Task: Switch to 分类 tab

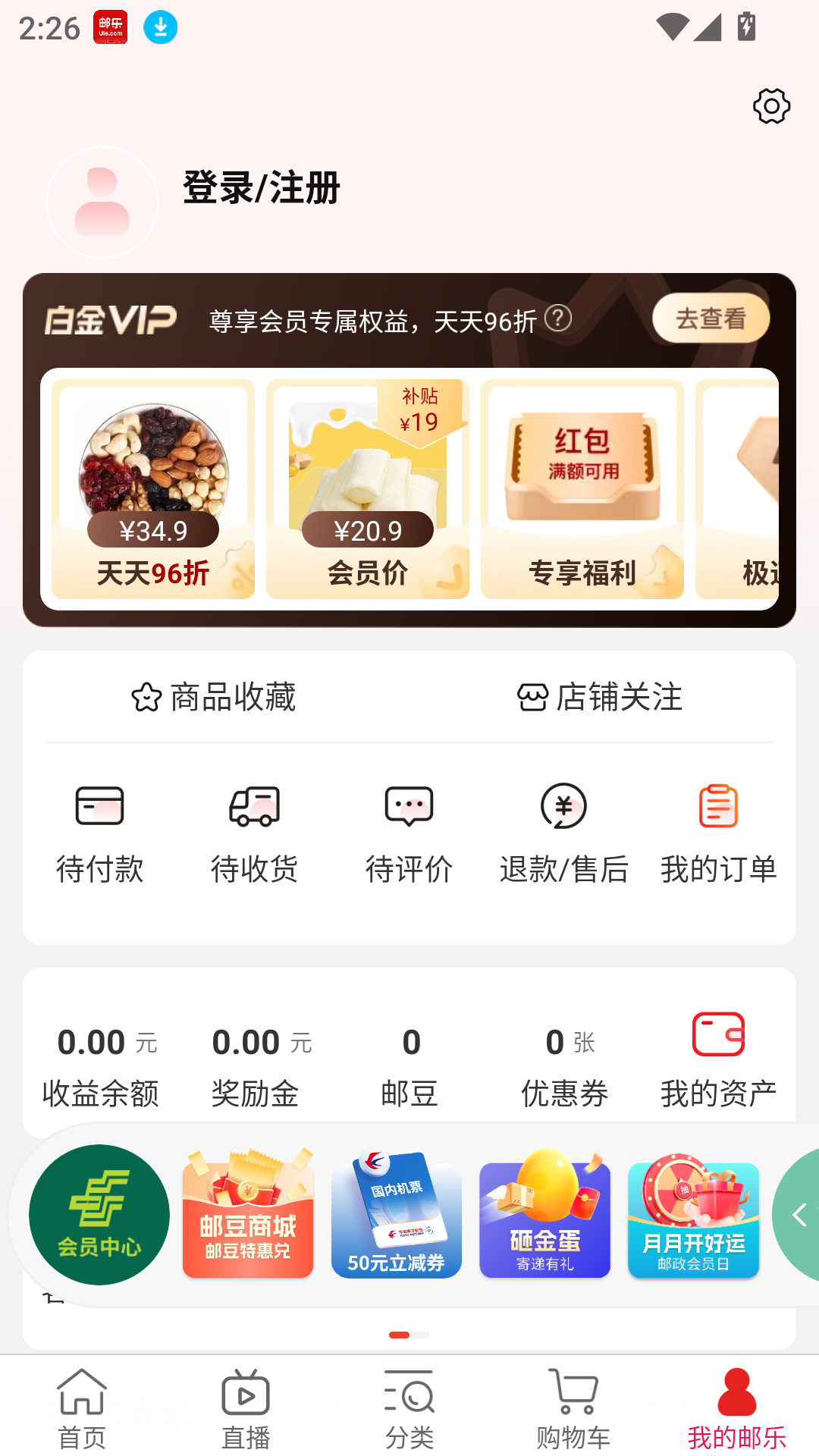Action: point(409,1409)
